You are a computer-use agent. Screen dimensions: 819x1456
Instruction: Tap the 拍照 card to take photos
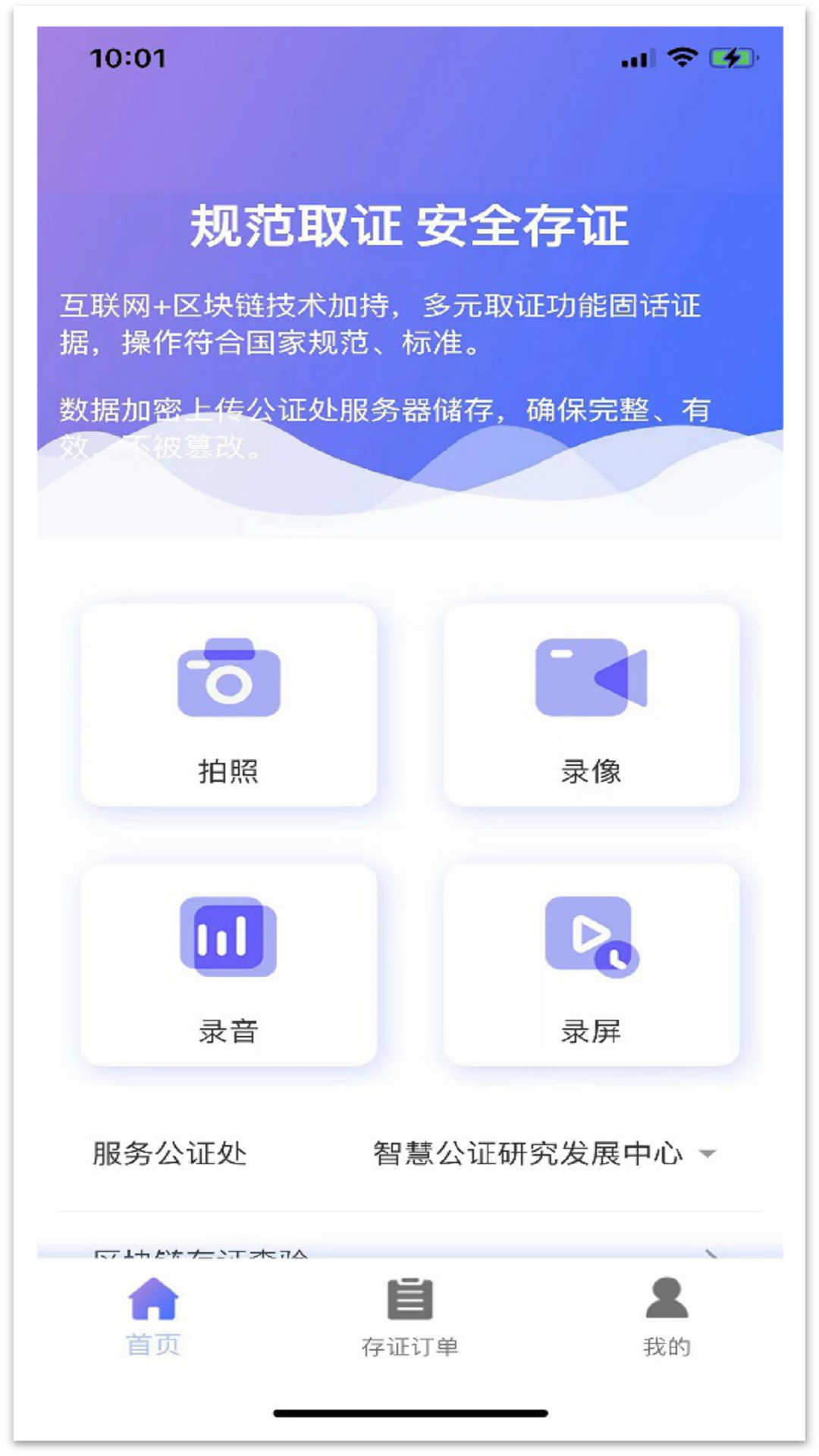click(x=230, y=705)
